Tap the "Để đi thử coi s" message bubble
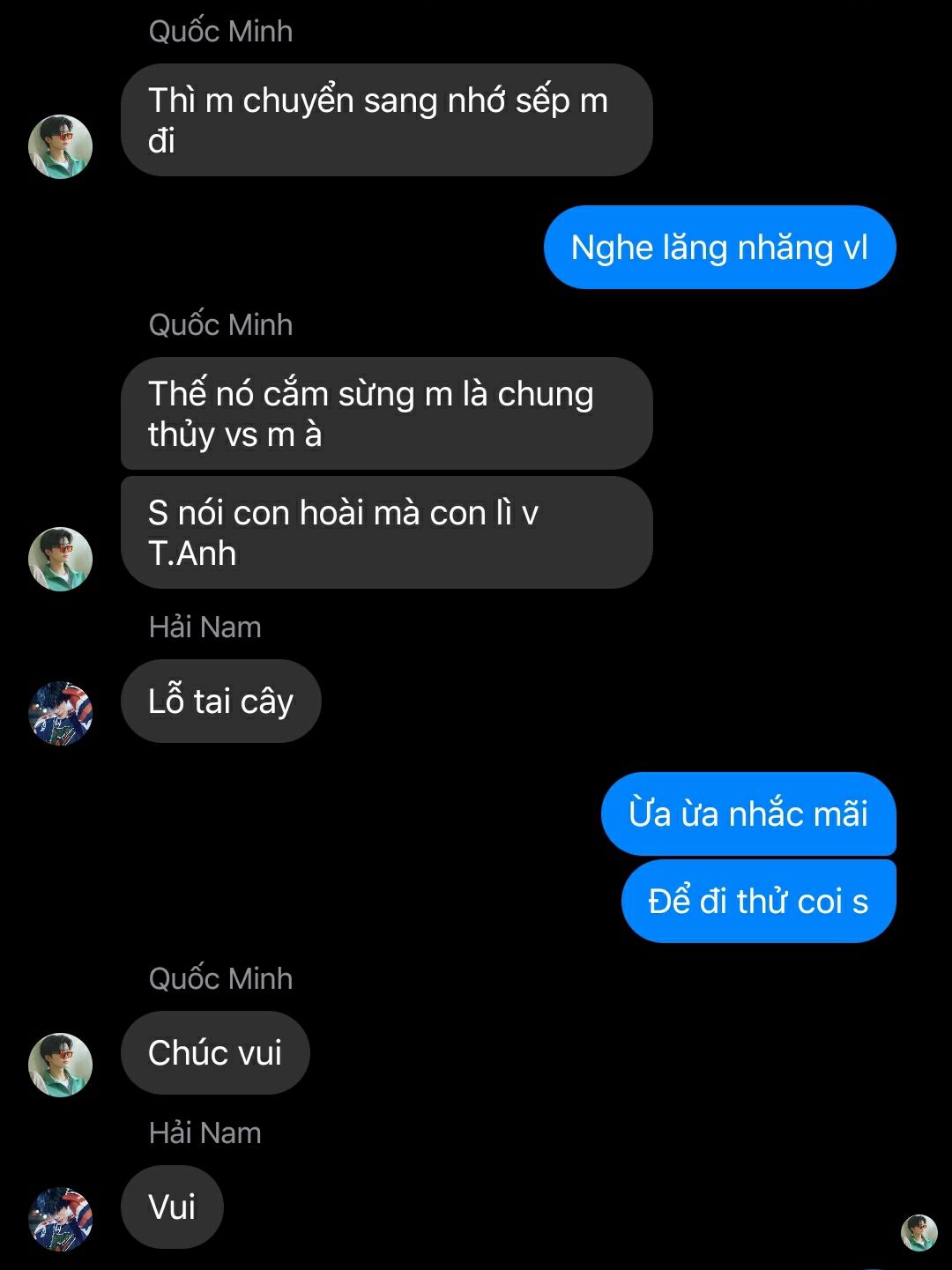952x1270 pixels. (x=758, y=902)
